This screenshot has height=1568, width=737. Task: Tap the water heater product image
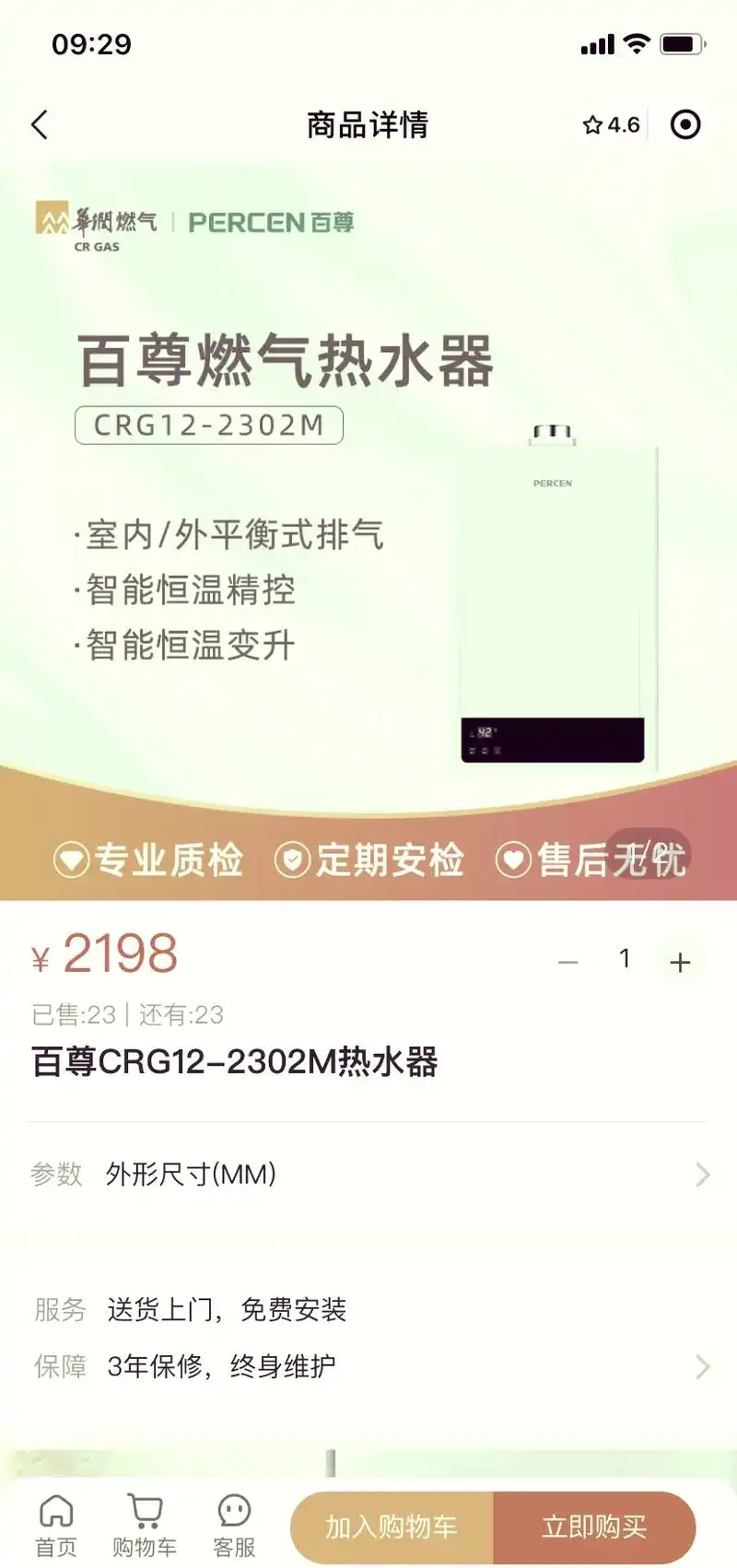click(553, 590)
